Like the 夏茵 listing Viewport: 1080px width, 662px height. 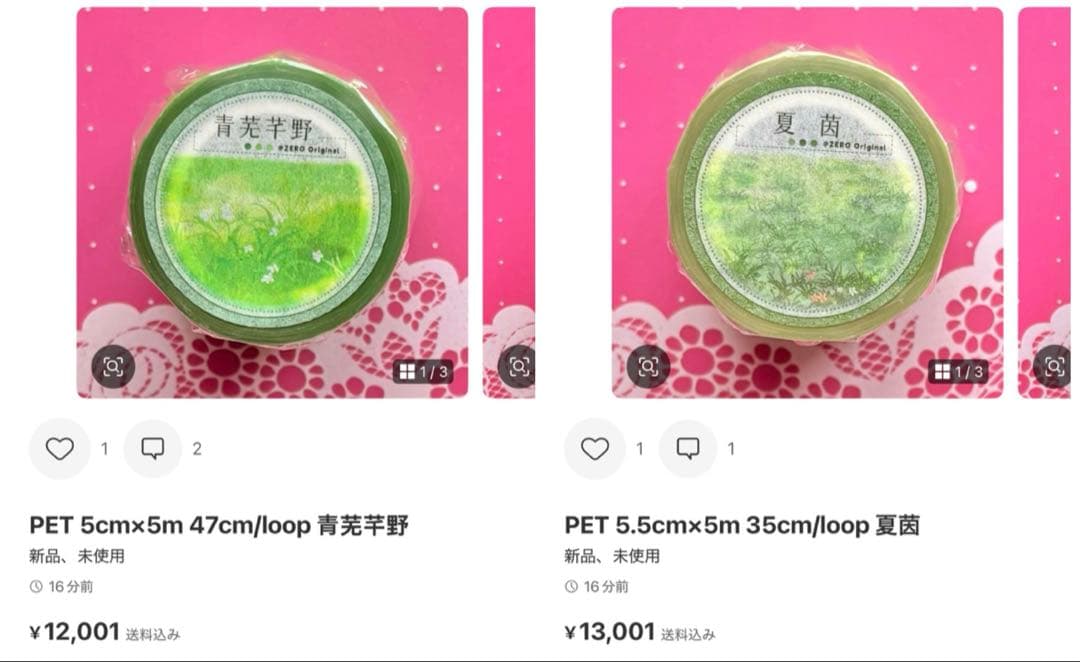click(595, 449)
